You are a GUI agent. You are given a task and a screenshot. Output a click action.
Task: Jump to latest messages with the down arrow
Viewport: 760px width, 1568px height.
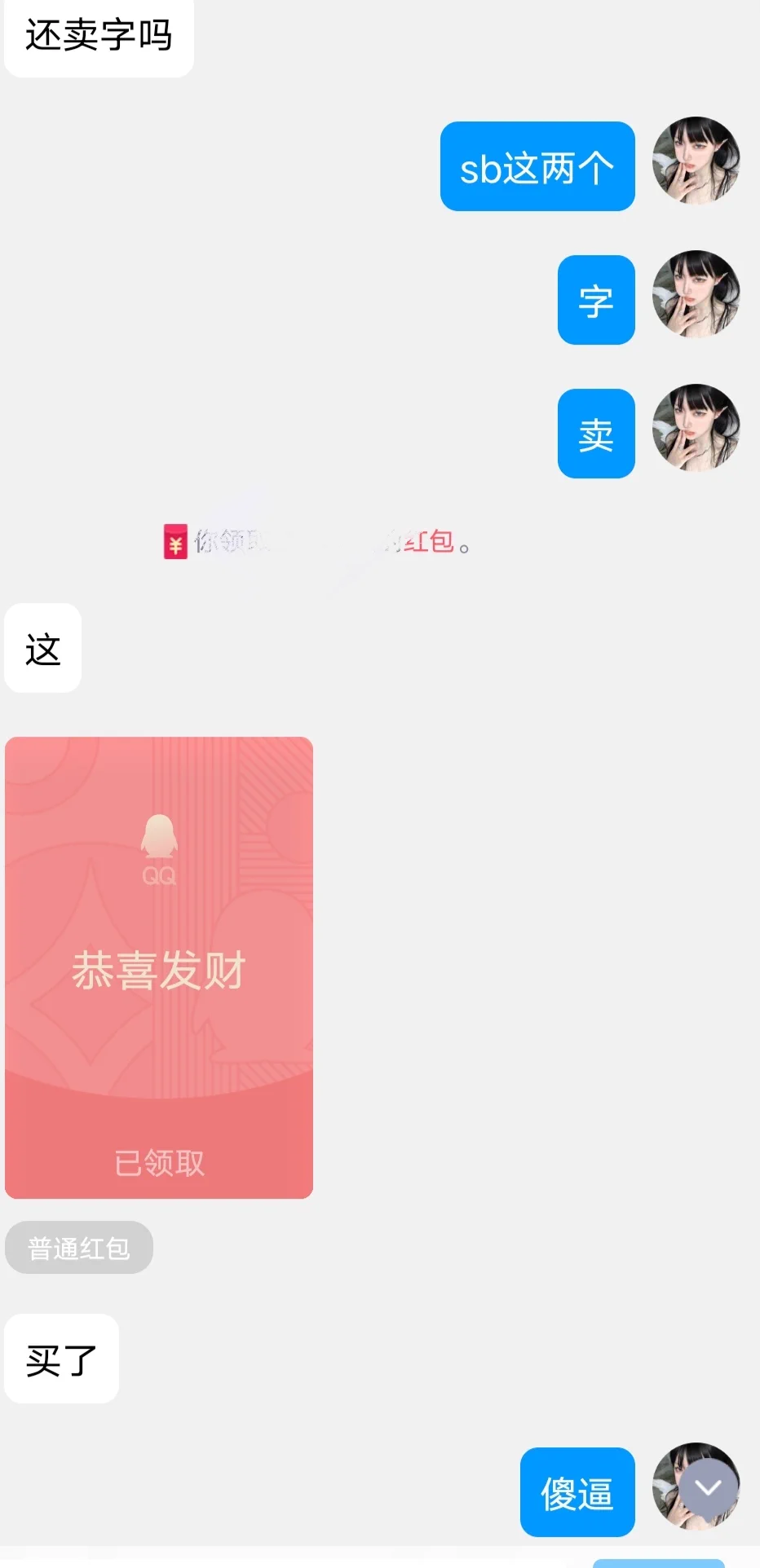(708, 1488)
